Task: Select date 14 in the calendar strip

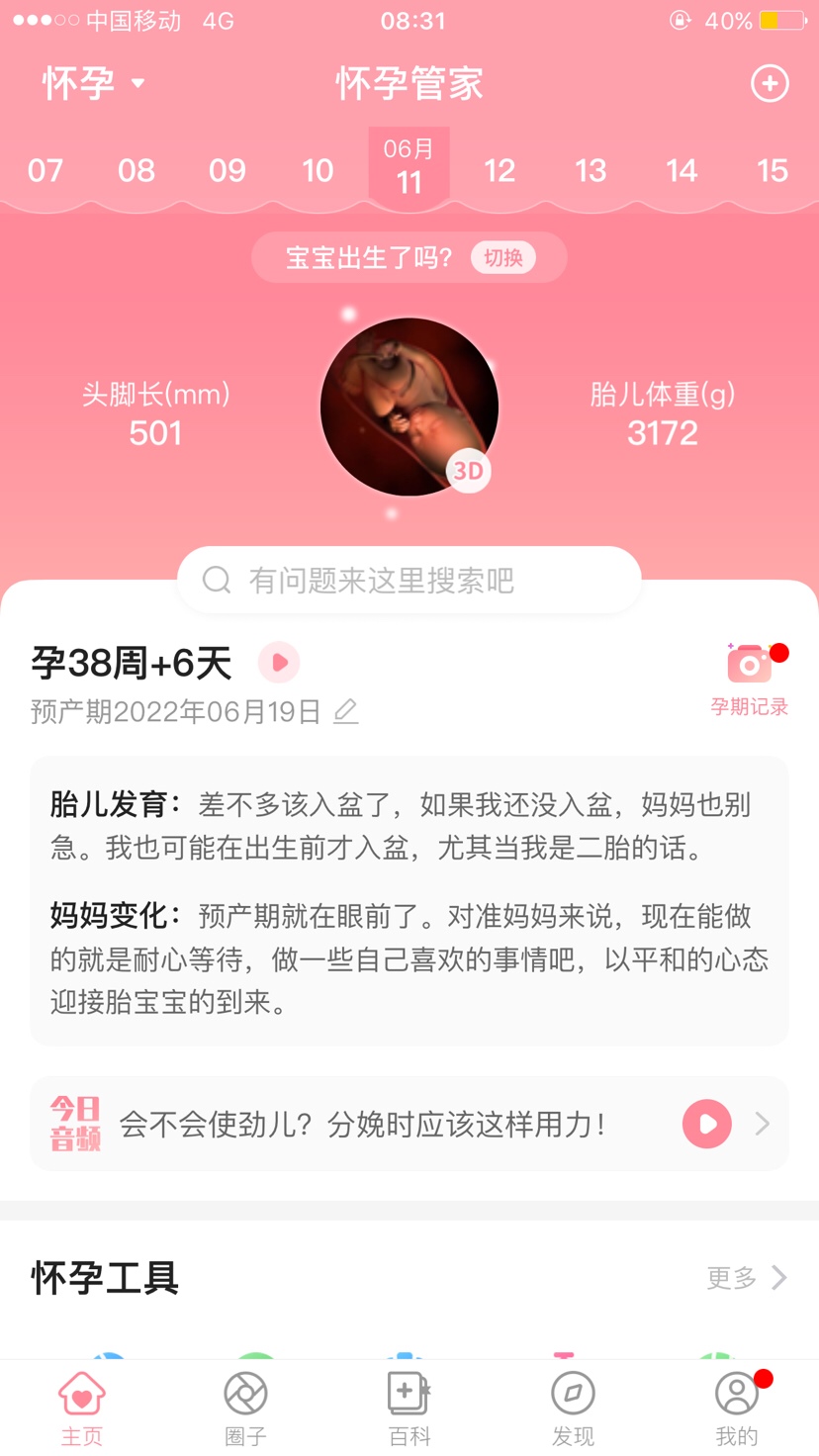Action: coord(682,171)
